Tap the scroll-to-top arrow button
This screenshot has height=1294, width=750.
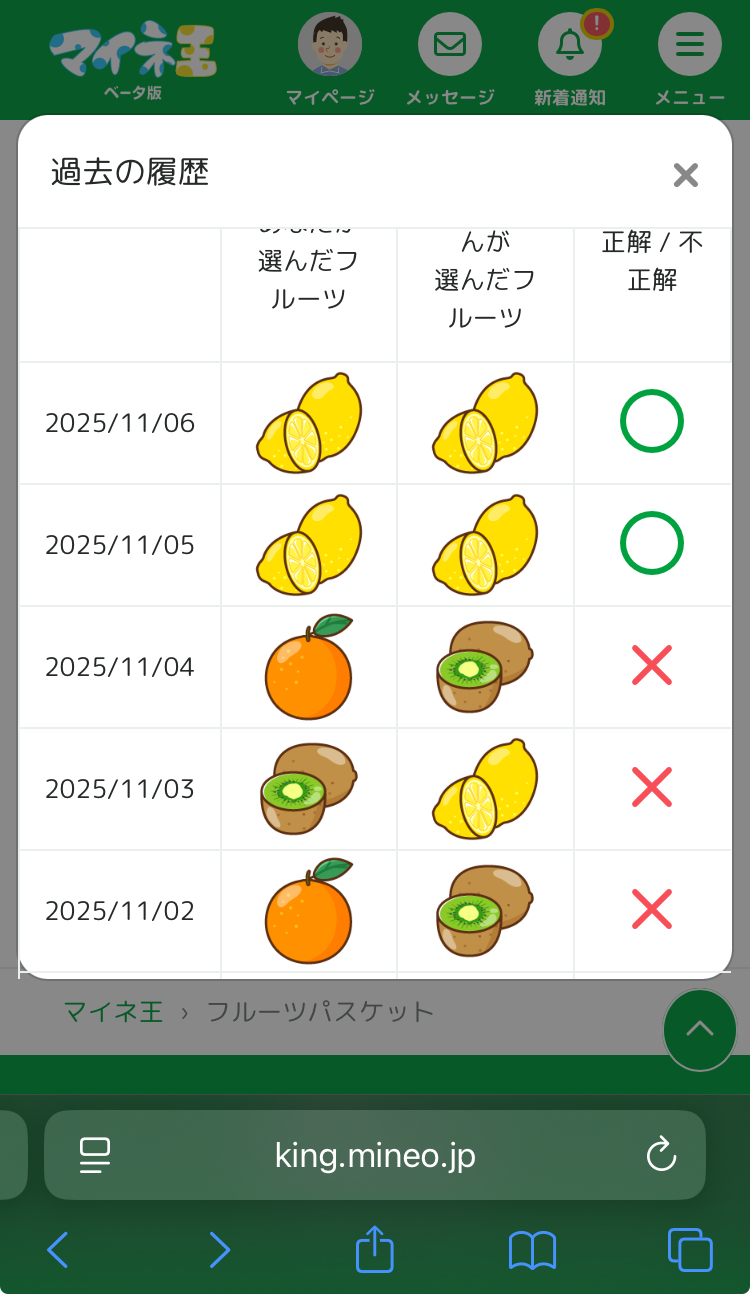699,1030
